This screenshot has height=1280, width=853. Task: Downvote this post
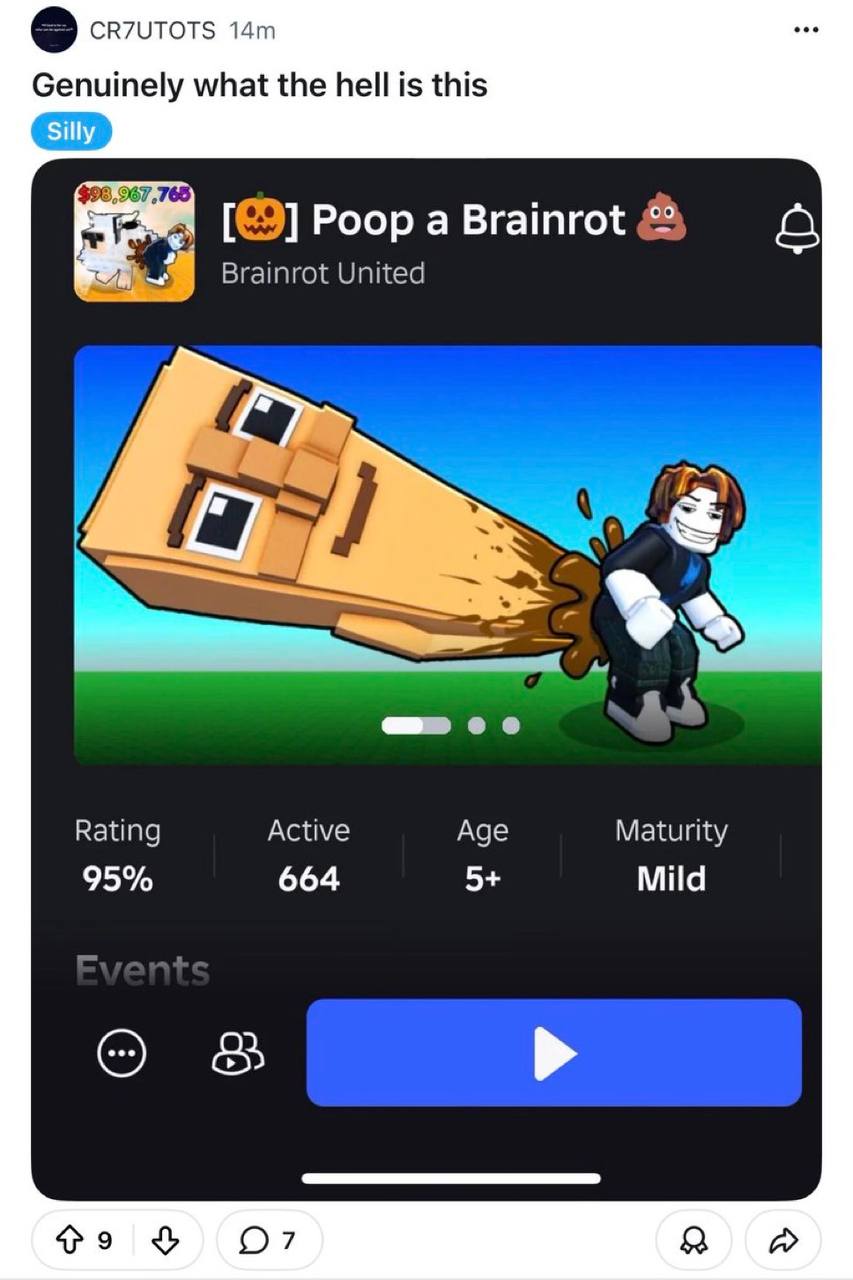[164, 1240]
